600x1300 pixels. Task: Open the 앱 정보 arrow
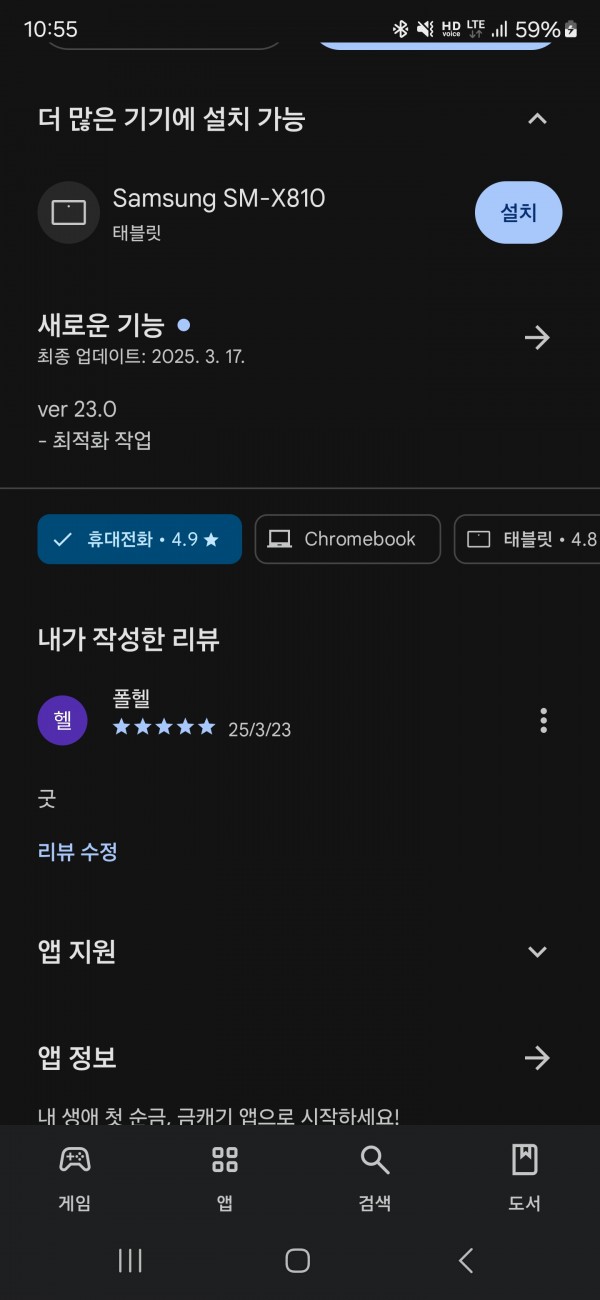coord(537,1058)
